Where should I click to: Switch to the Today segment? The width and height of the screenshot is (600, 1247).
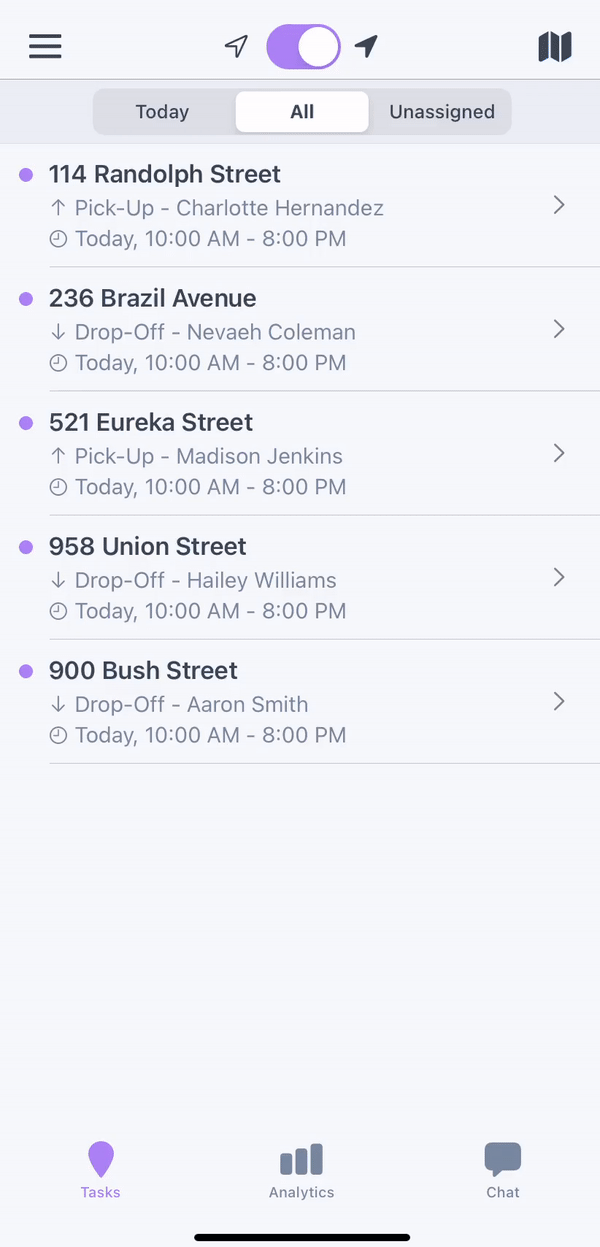pyautogui.click(x=163, y=112)
